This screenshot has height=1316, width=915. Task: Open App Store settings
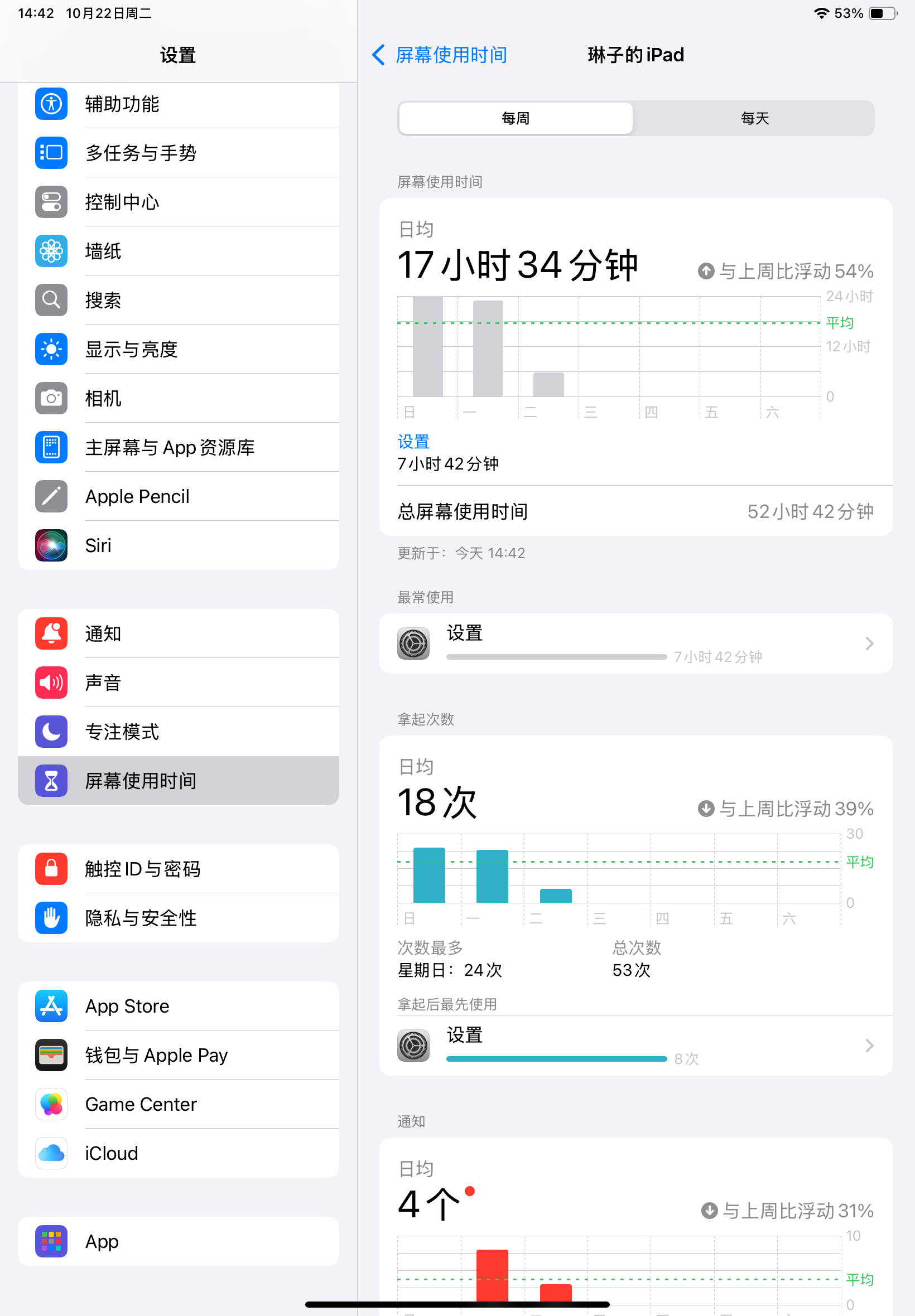pos(179,1006)
